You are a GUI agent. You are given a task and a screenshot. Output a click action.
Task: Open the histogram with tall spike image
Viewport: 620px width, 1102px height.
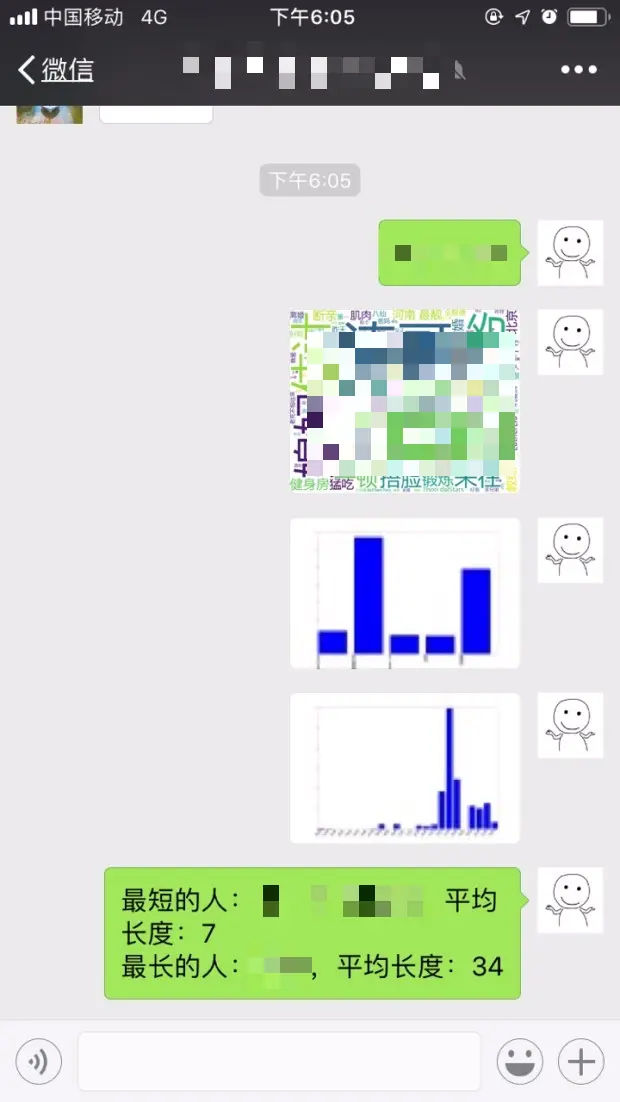(405, 768)
